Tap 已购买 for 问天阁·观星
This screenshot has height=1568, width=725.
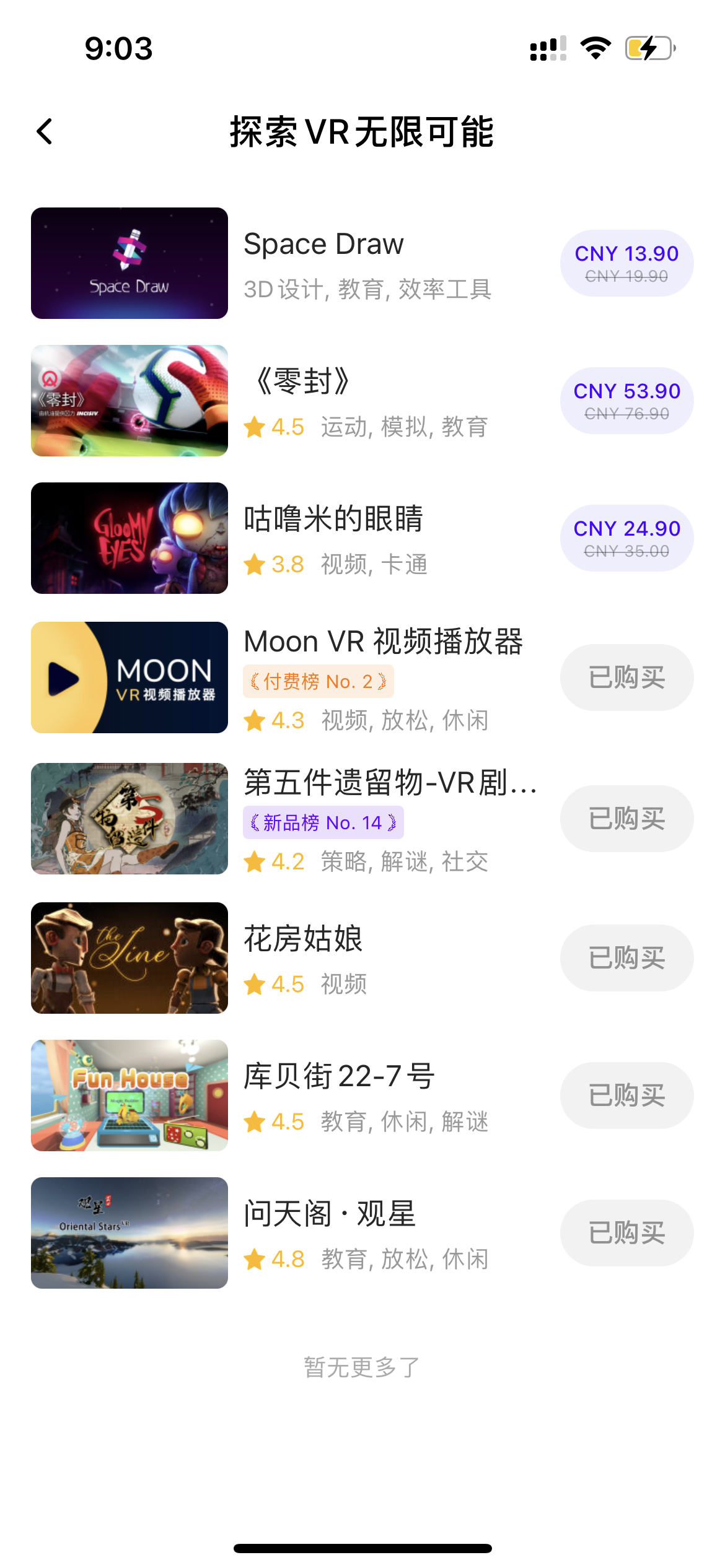click(626, 1232)
